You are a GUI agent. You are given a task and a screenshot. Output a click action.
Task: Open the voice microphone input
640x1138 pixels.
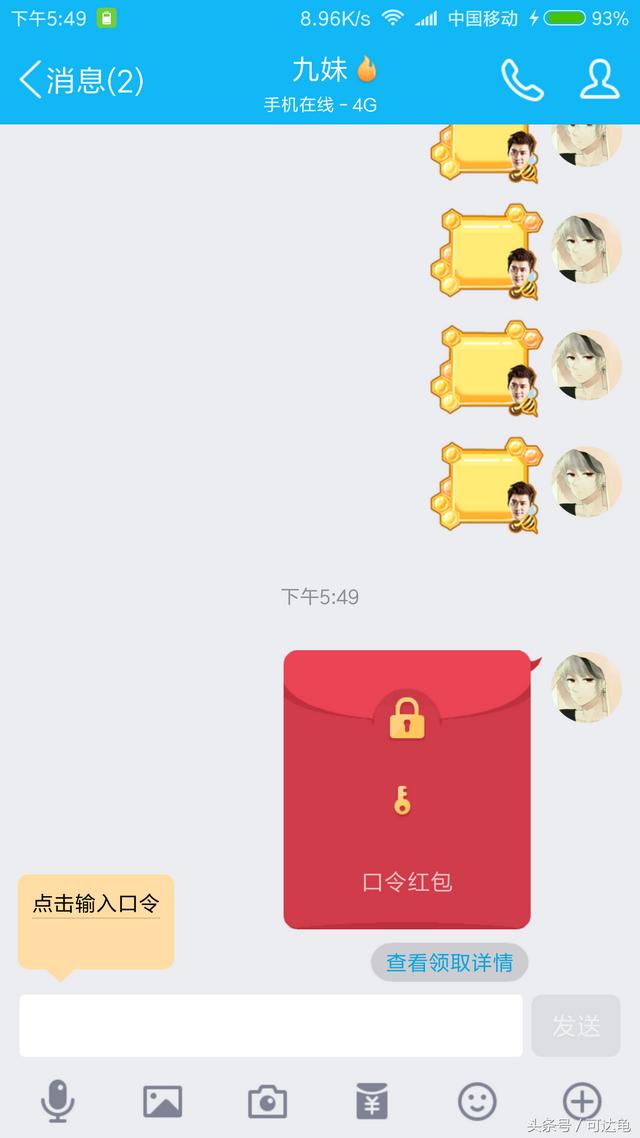coord(57,1101)
